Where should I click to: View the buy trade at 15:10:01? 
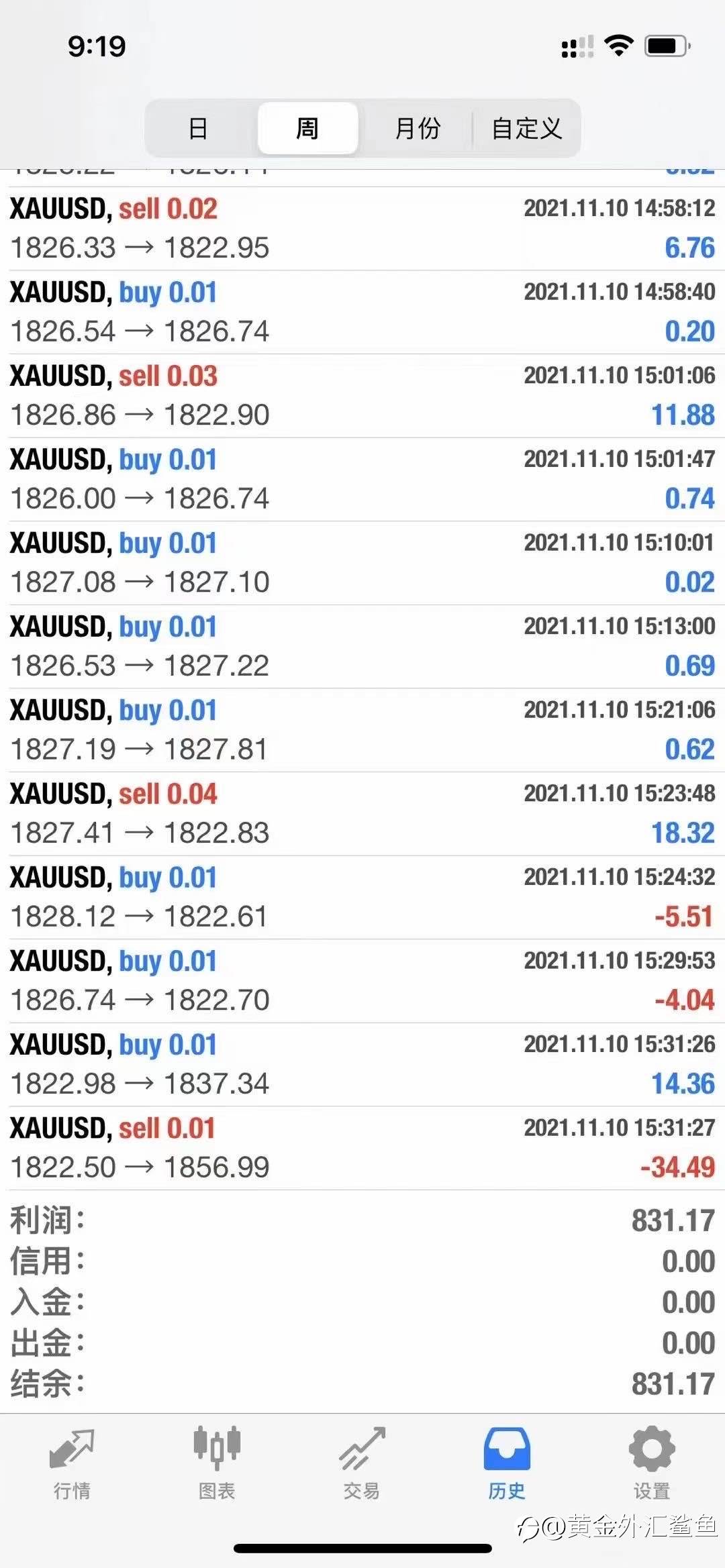coord(362,563)
